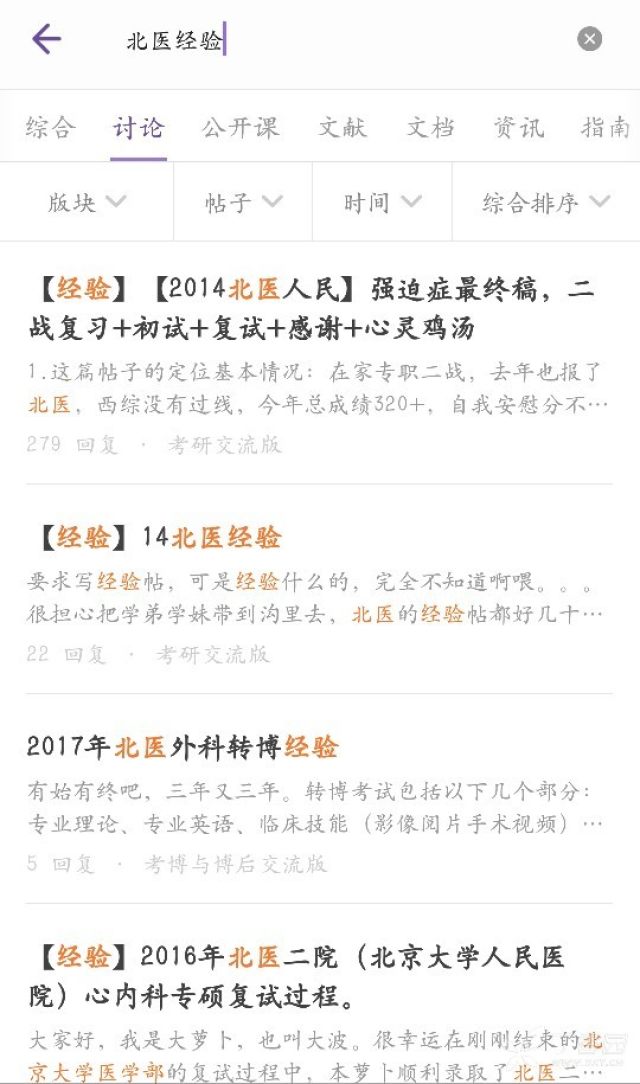The height and width of the screenshot is (1084, 640).
Task: Expand the 综合排序 sorting dropdown
Action: click(545, 202)
